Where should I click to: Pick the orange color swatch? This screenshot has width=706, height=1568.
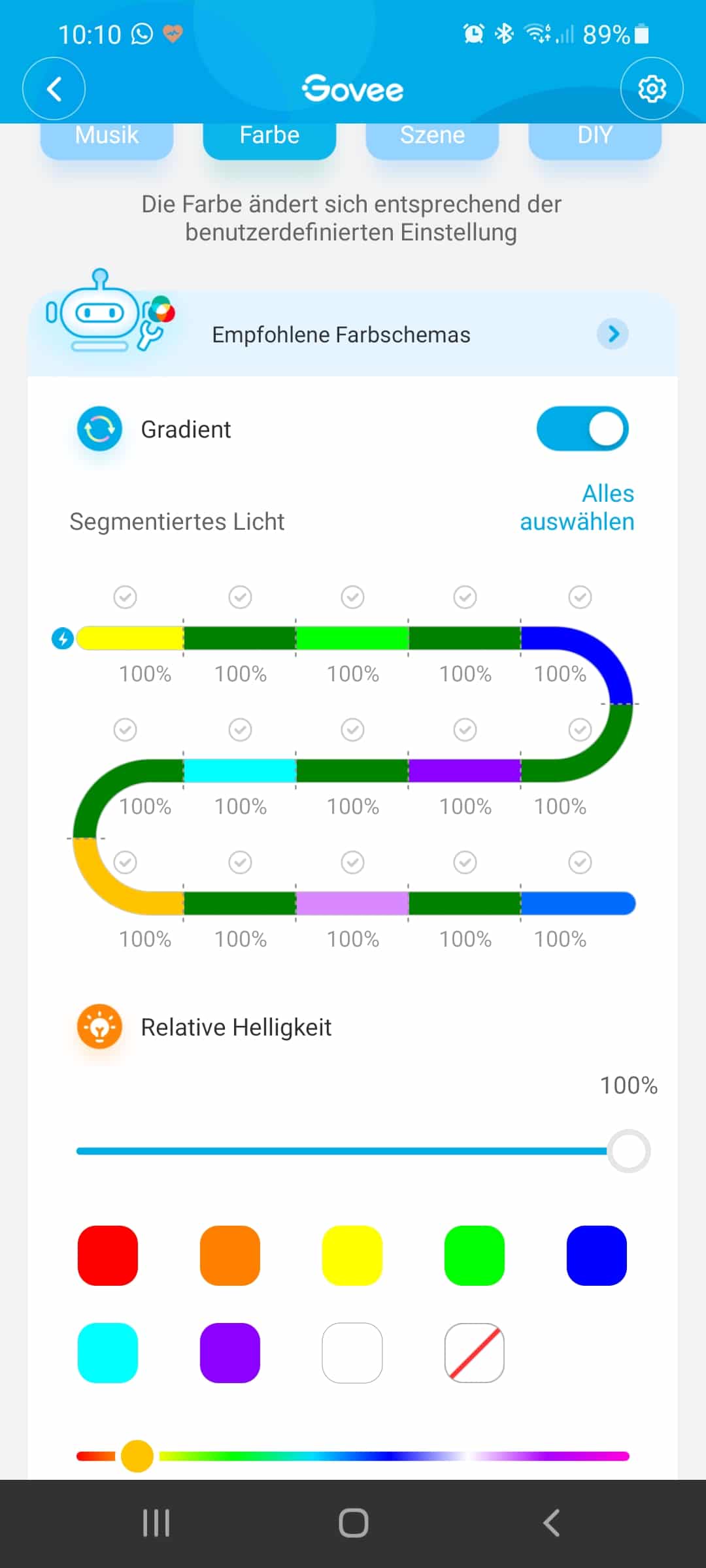[230, 1256]
